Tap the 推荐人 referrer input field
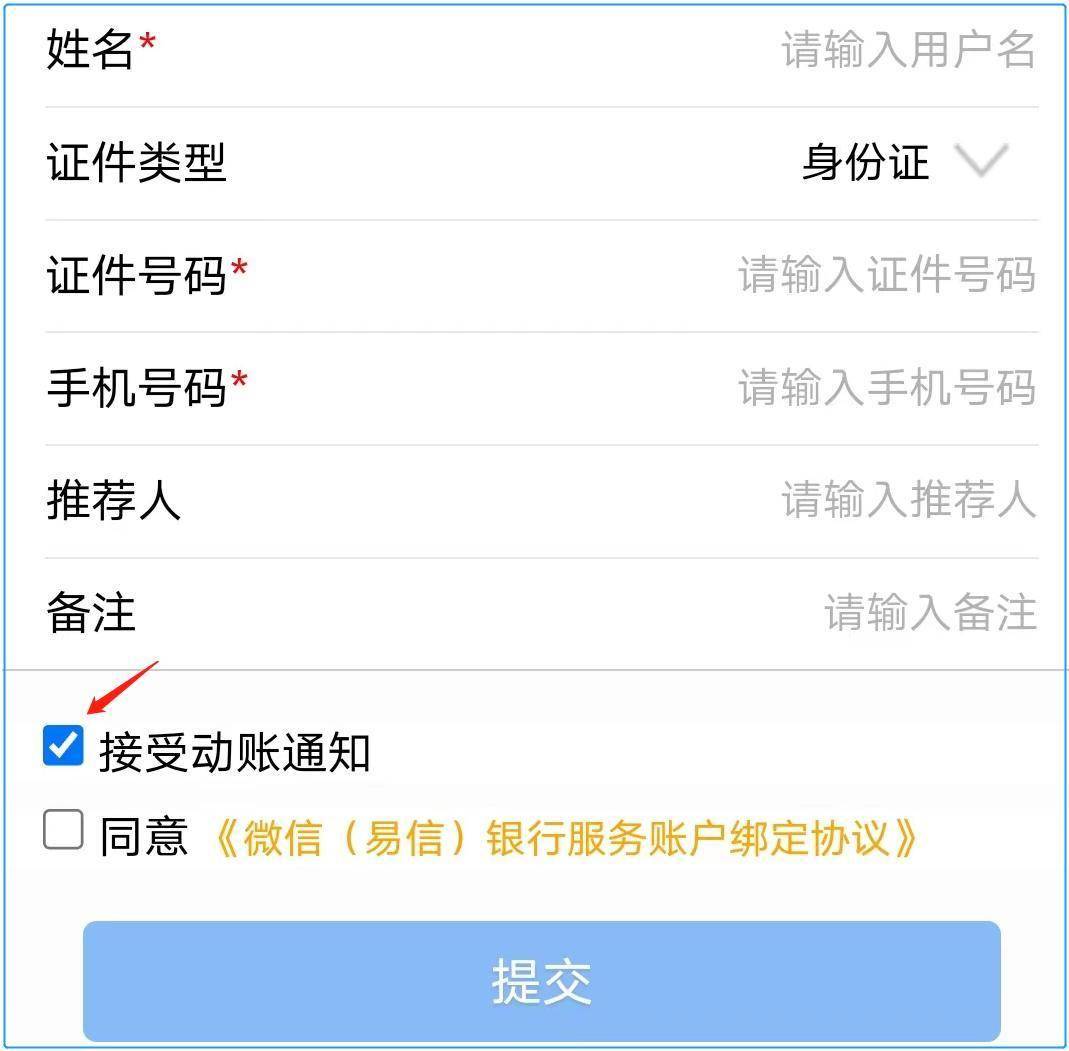Viewport: 1069px width, 1051px height. coord(906,500)
